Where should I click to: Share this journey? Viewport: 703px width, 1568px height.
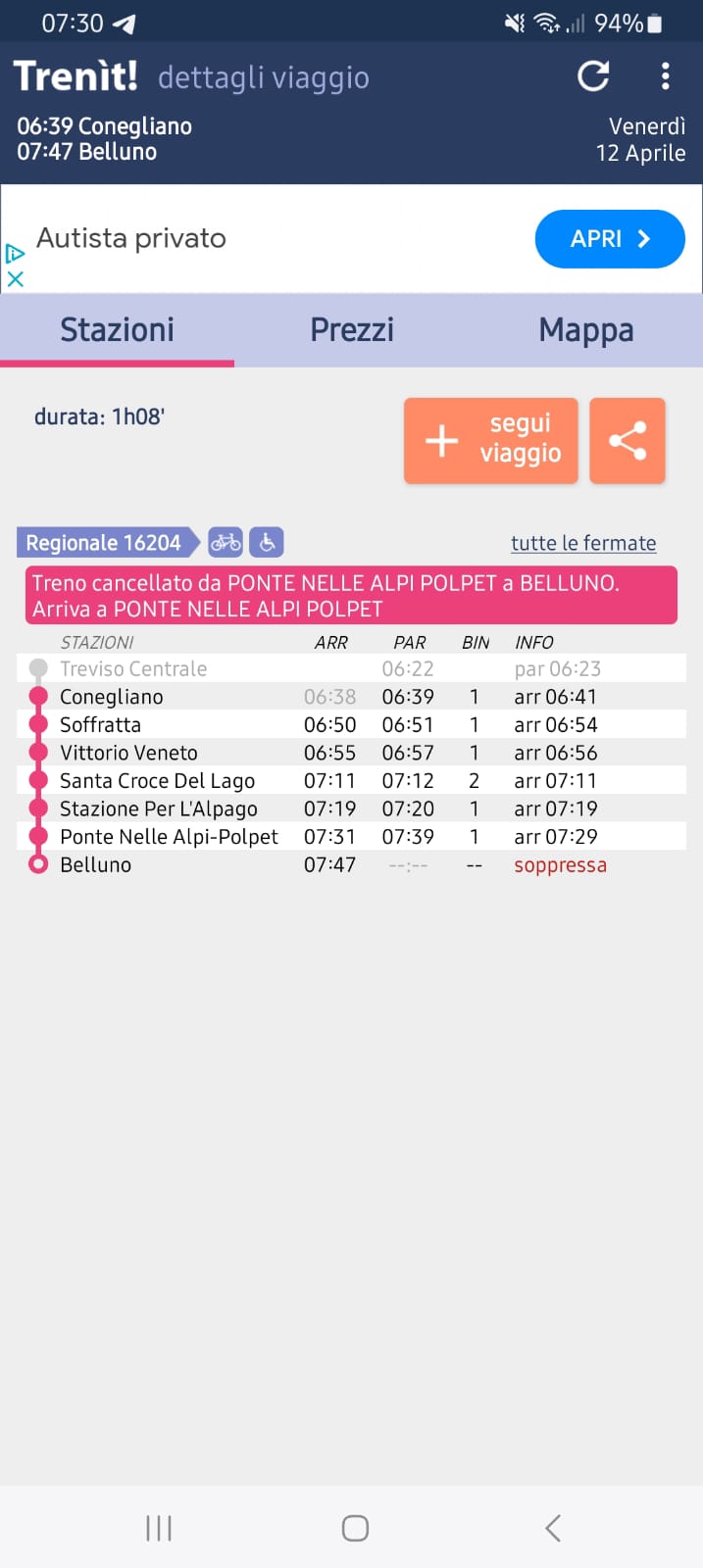[x=628, y=440]
